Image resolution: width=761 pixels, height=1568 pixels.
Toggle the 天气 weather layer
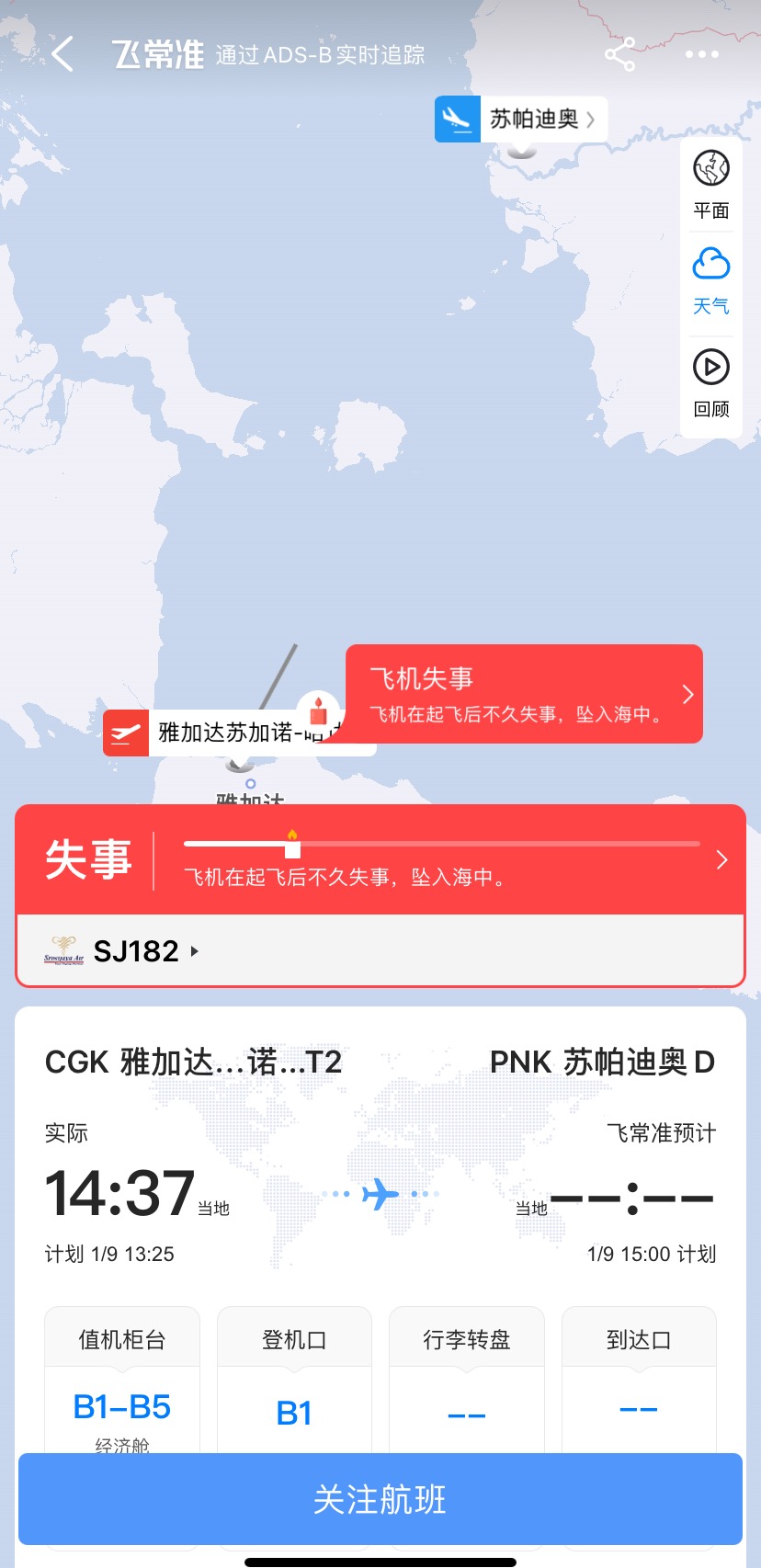tap(710, 280)
